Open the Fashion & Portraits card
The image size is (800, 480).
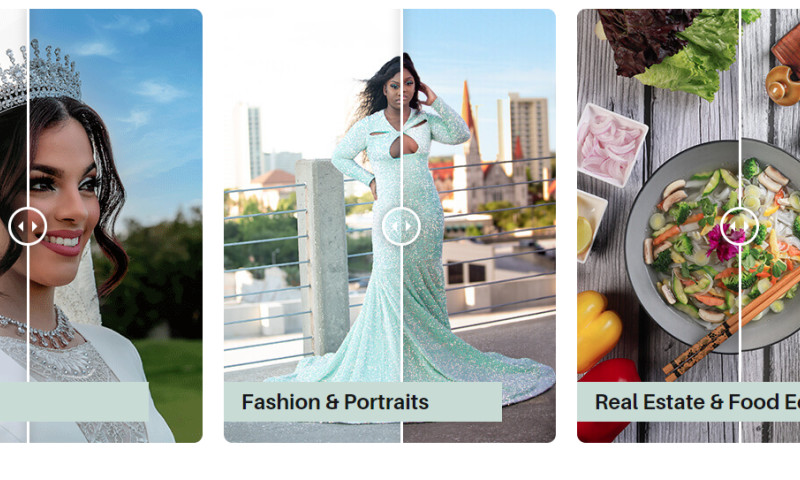[336, 402]
